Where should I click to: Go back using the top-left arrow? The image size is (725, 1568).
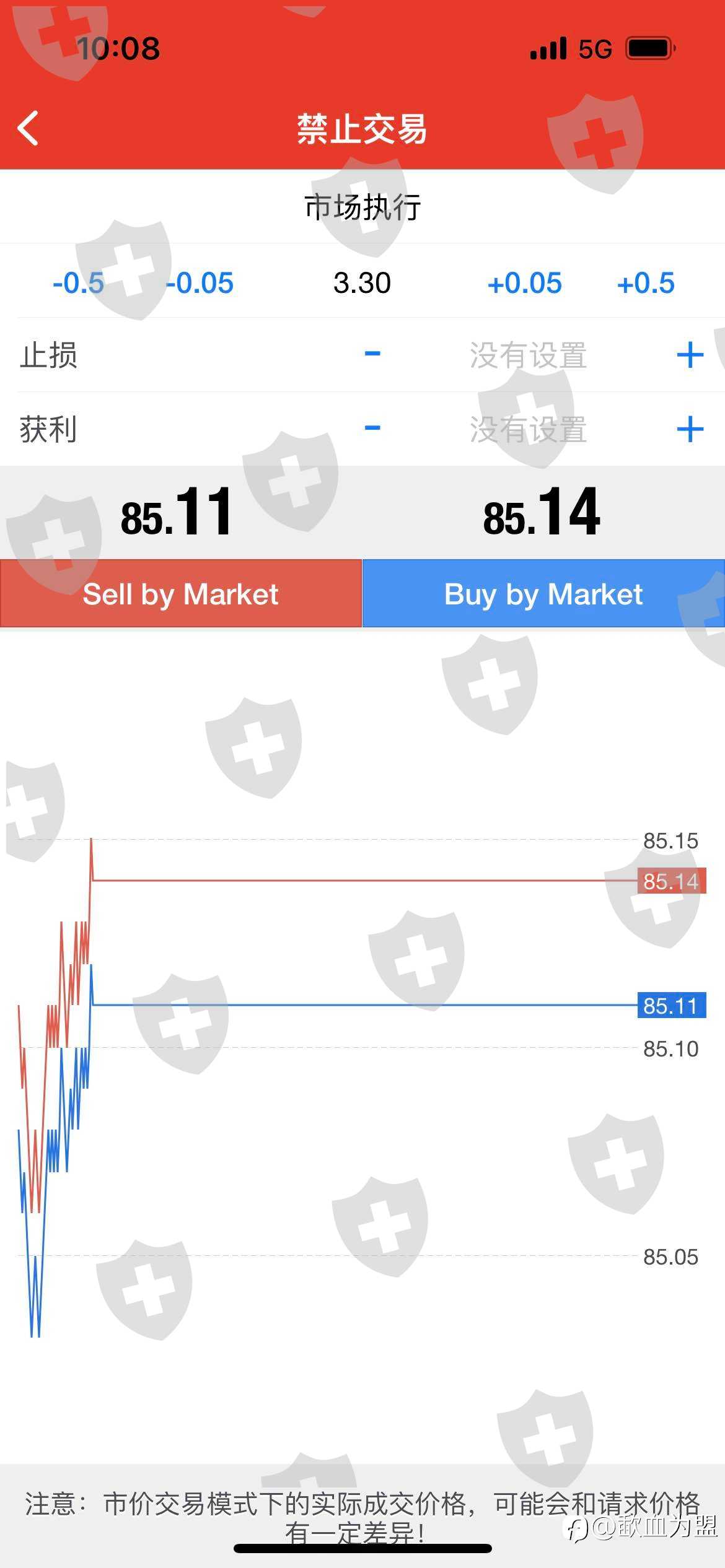click(x=29, y=128)
